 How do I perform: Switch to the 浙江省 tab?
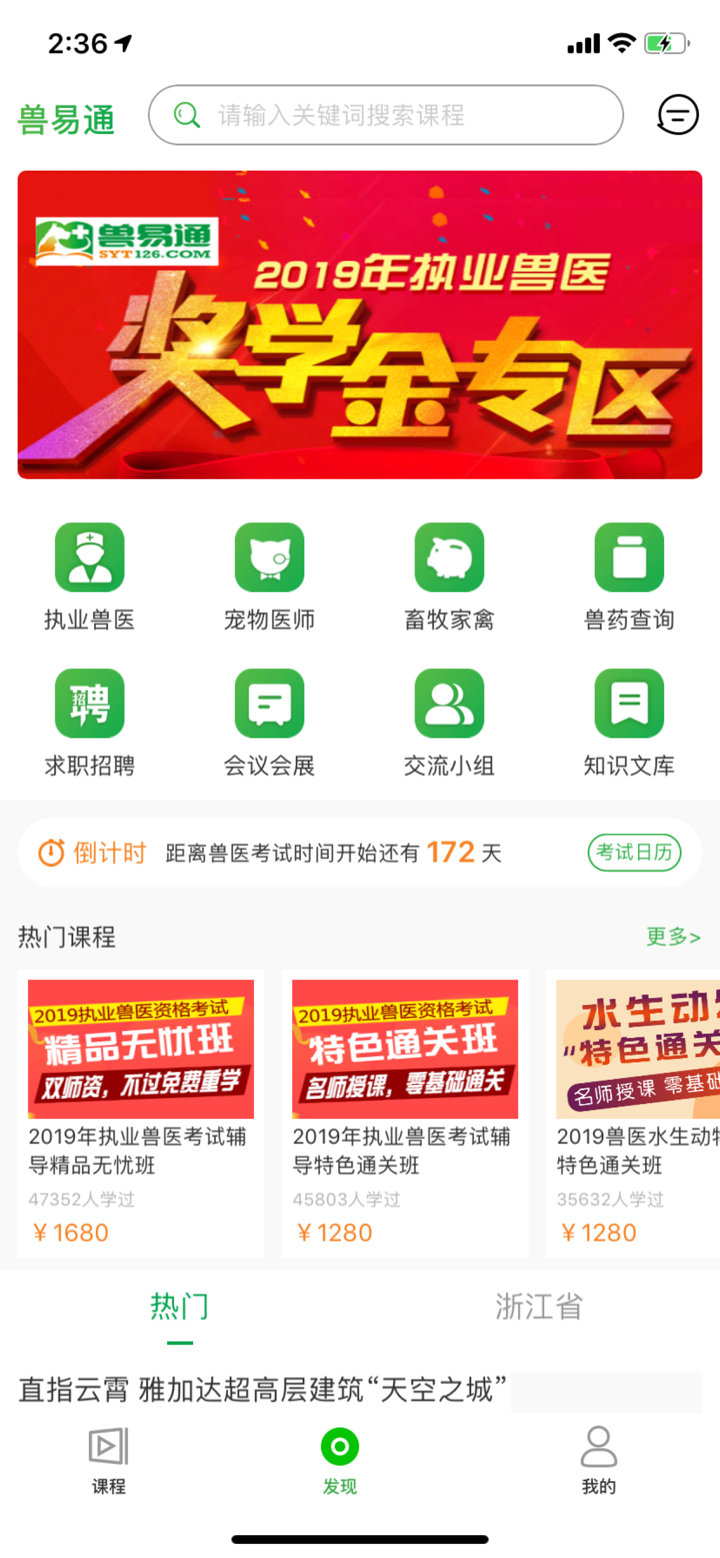(x=538, y=1306)
